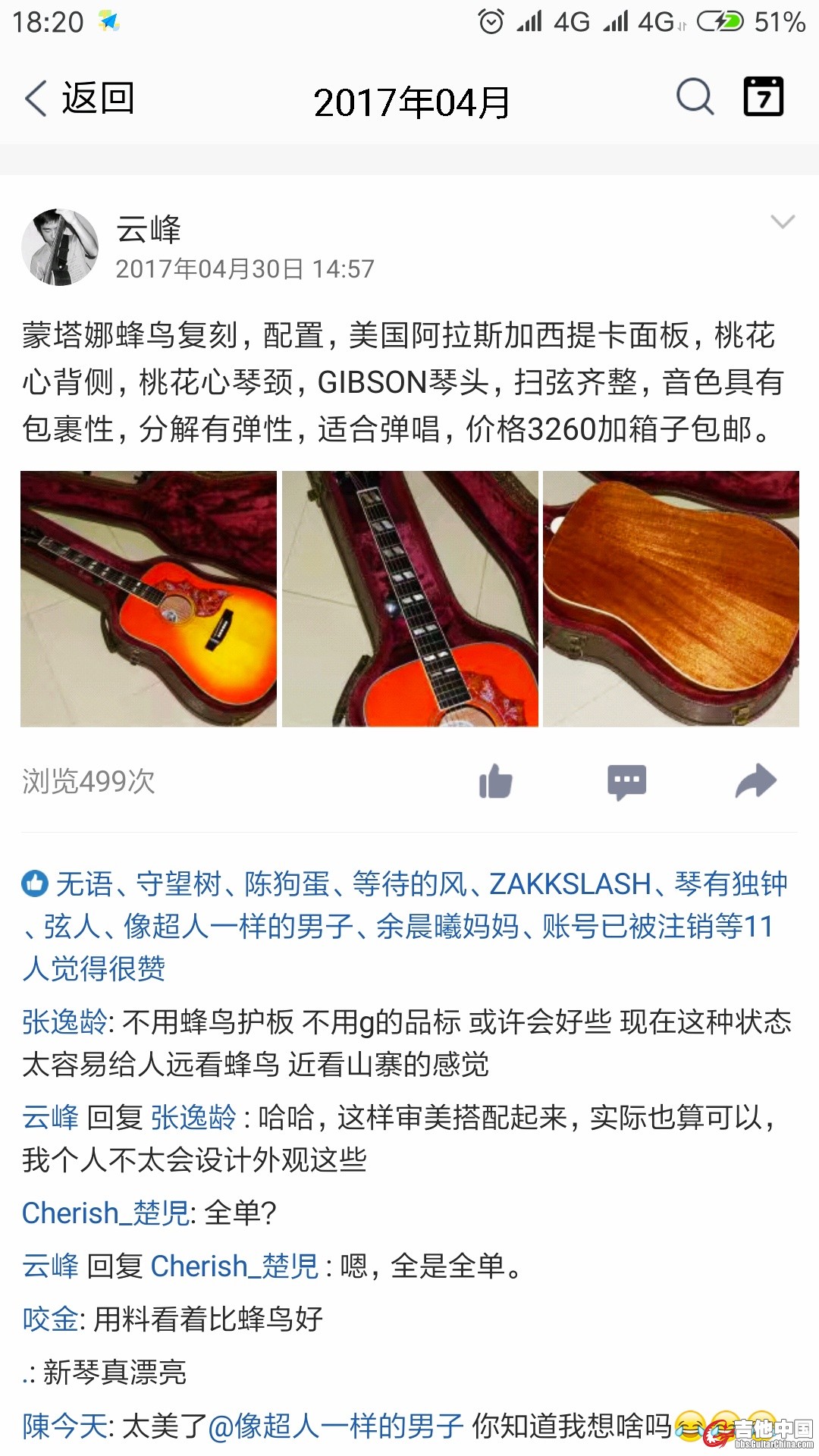Open poster name 云峰 in the header

click(149, 229)
